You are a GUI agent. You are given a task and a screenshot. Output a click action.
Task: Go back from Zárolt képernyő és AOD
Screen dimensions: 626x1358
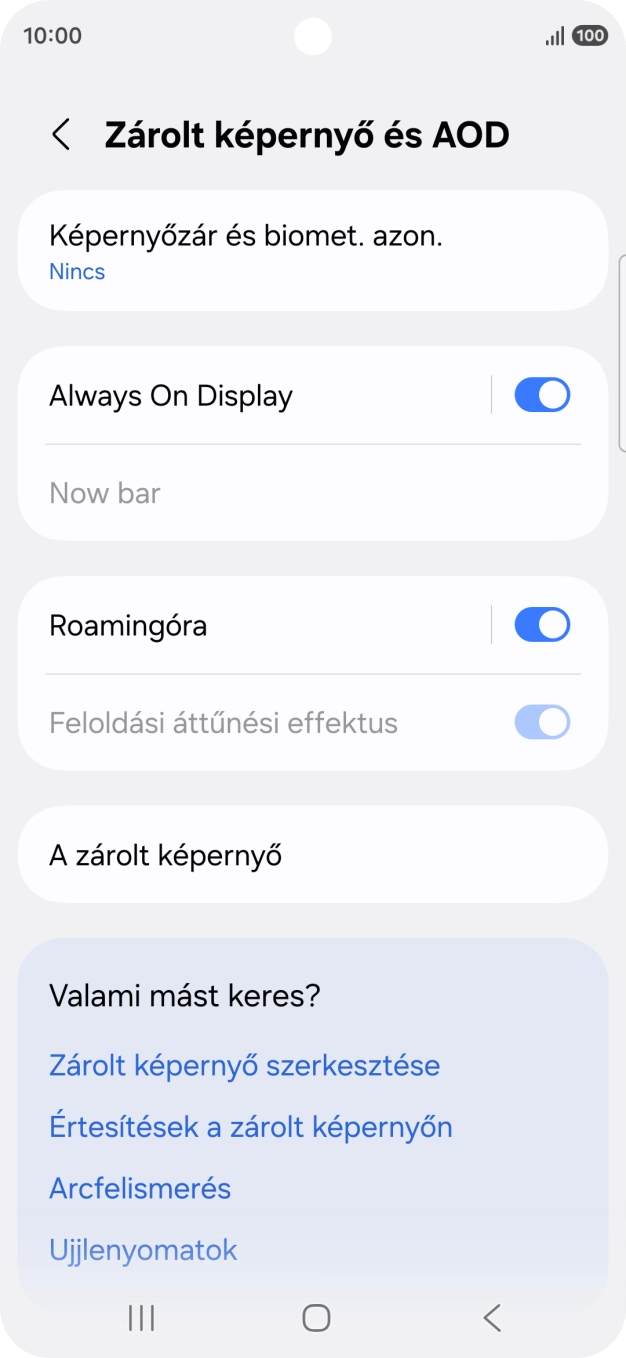61,135
